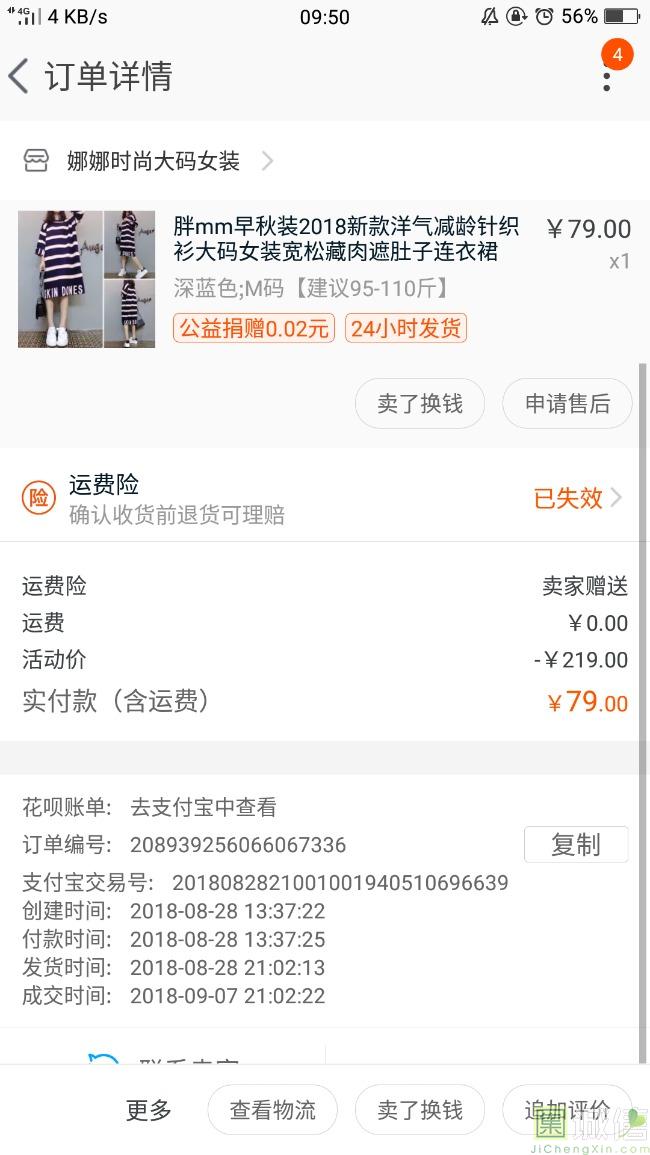650x1155 pixels.
Task: Copy the order number with 复制
Action: 575,845
